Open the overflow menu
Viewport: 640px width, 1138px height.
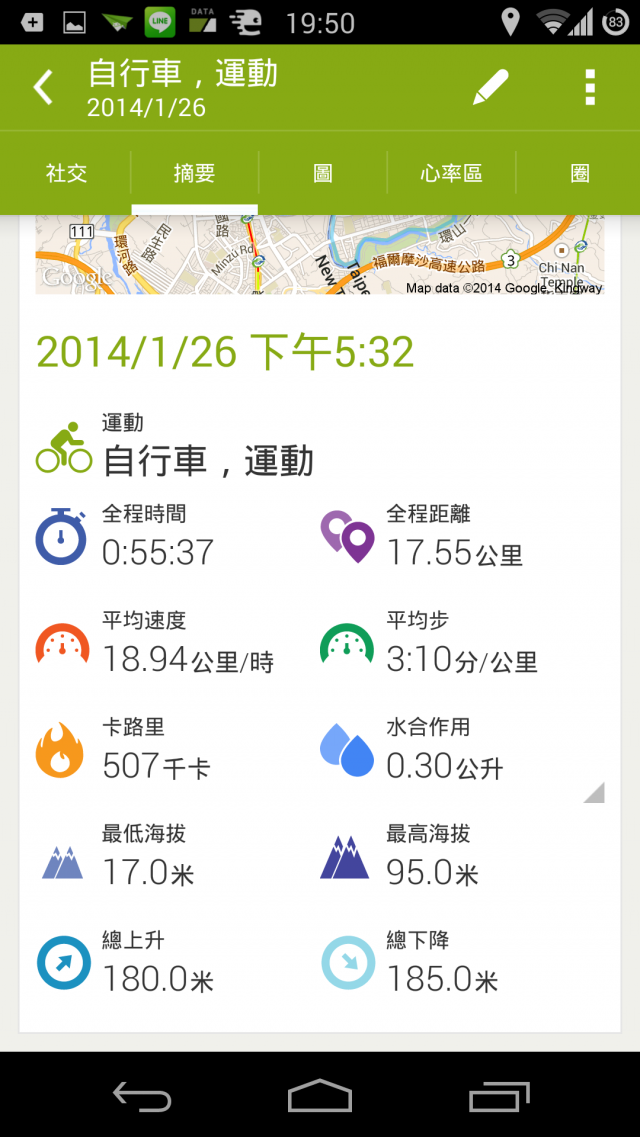590,88
